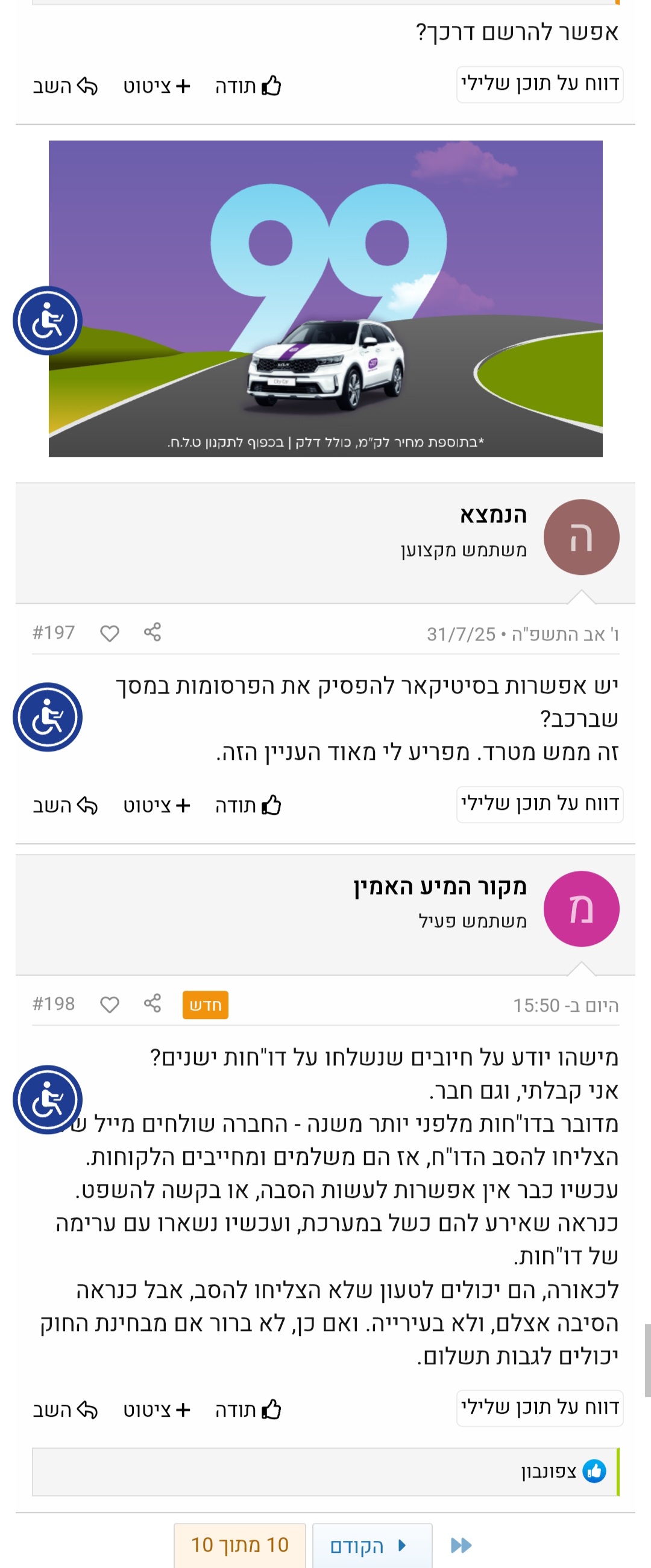The width and height of the screenshot is (651, 1568).
Task: Share post #198
Action: (153, 1003)
